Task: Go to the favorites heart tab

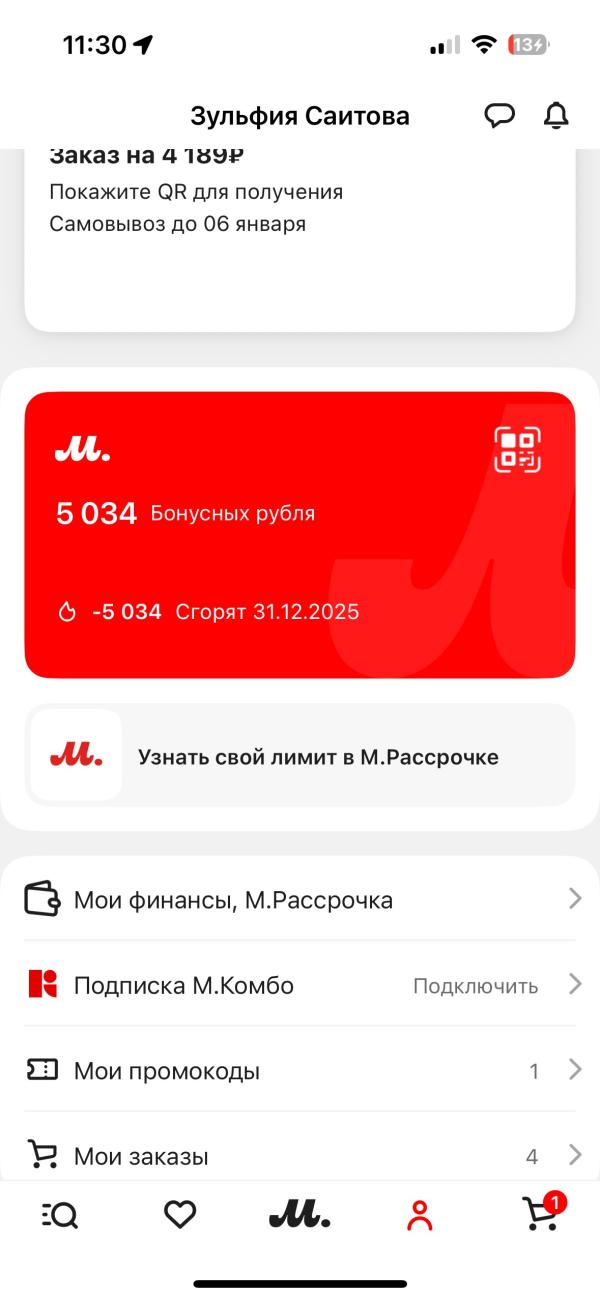Action: (x=180, y=1215)
